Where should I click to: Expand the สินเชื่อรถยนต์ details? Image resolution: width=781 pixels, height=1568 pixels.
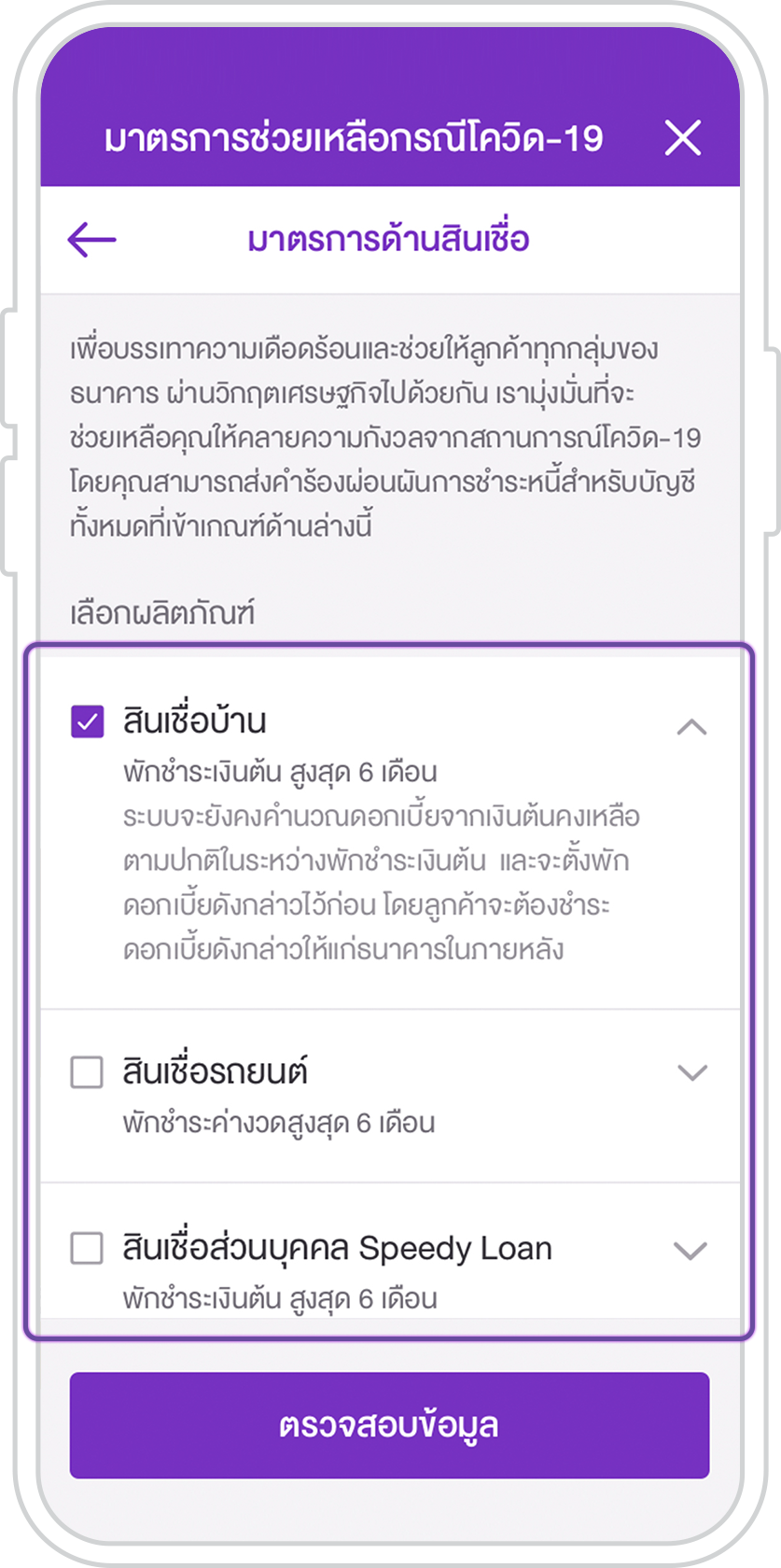[x=690, y=1072]
